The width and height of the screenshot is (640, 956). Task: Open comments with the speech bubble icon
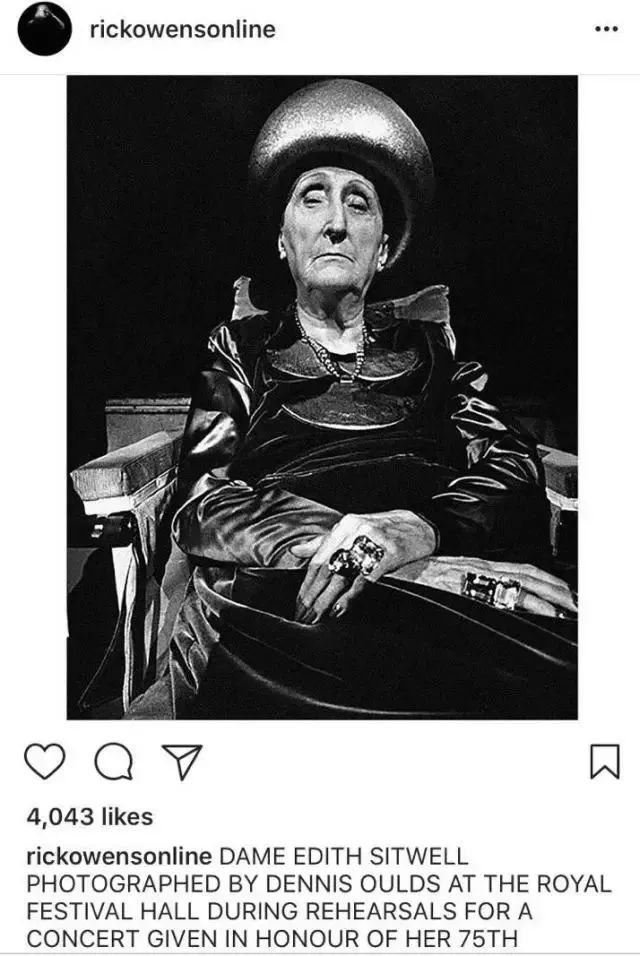pos(114,762)
